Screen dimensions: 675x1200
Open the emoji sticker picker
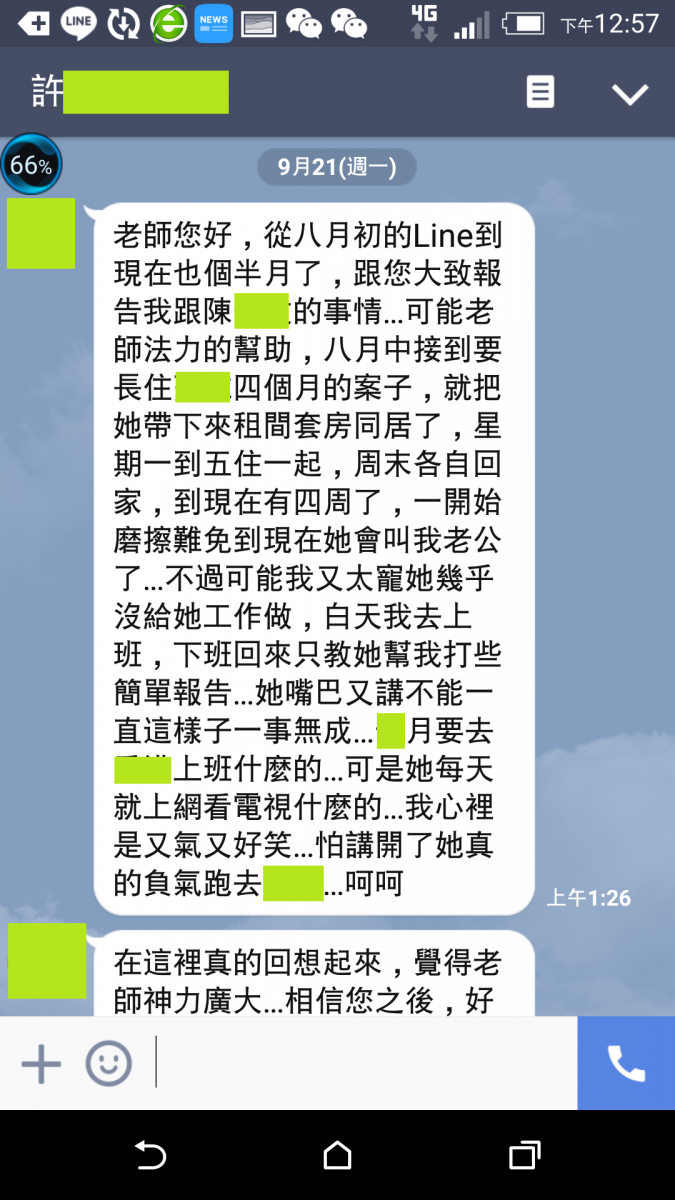108,1063
